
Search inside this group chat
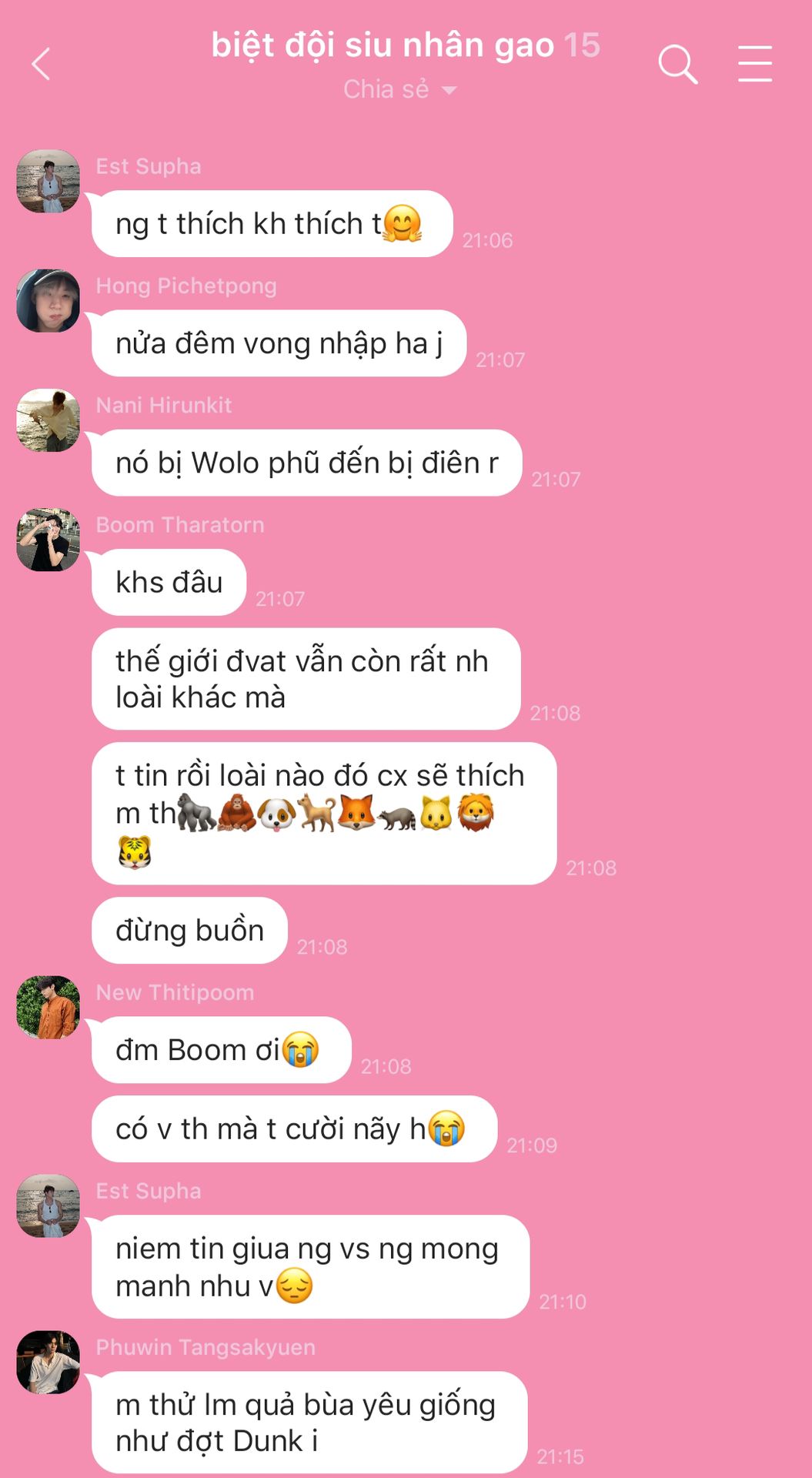pos(677,64)
